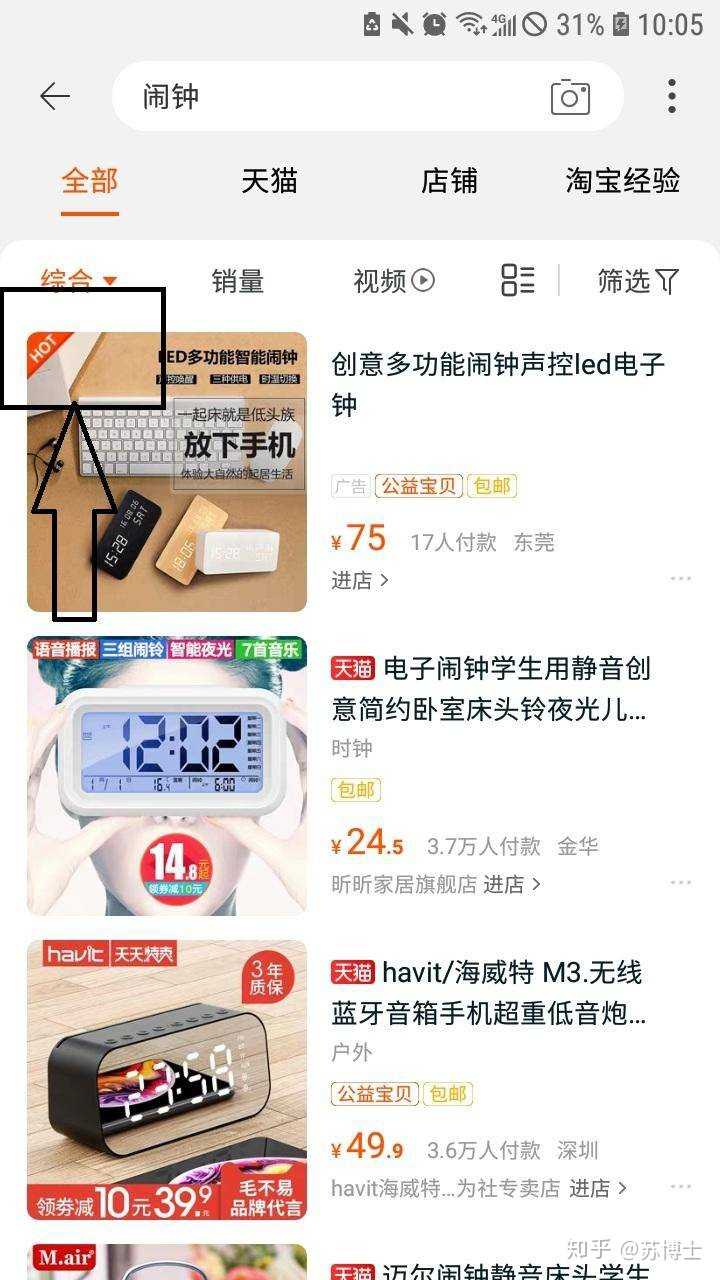
Task: Switch to the 全部 tab
Action: click(x=90, y=181)
